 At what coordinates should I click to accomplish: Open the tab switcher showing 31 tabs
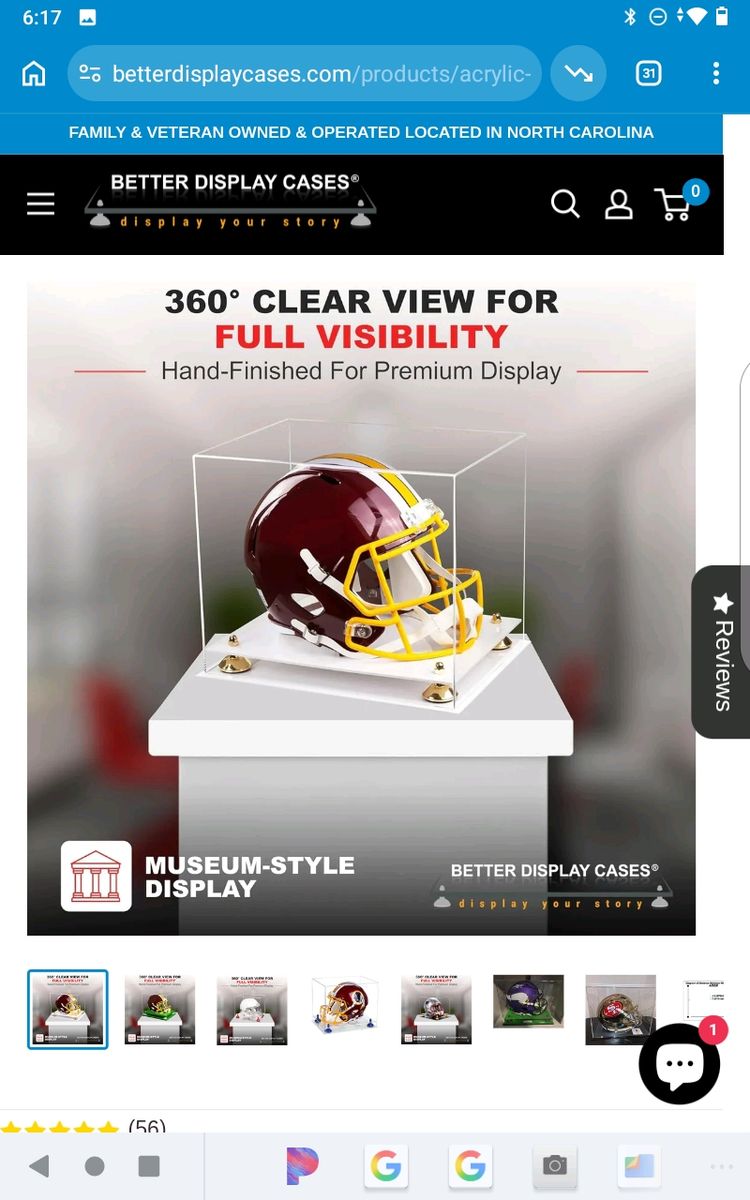pyautogui.click(x=648, y=74)
